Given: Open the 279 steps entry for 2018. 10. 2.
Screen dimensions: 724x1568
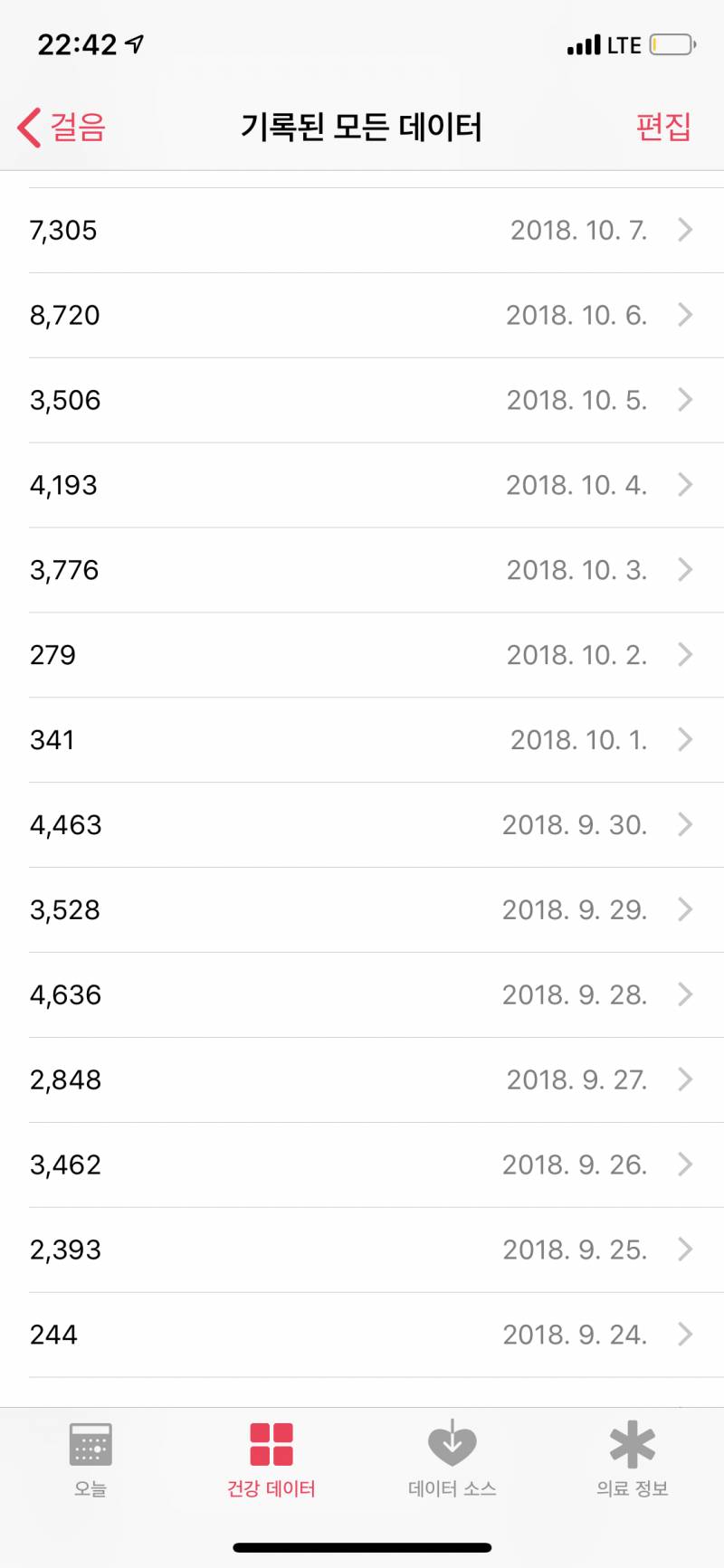Looking at the screenshot, I should 362,656.
